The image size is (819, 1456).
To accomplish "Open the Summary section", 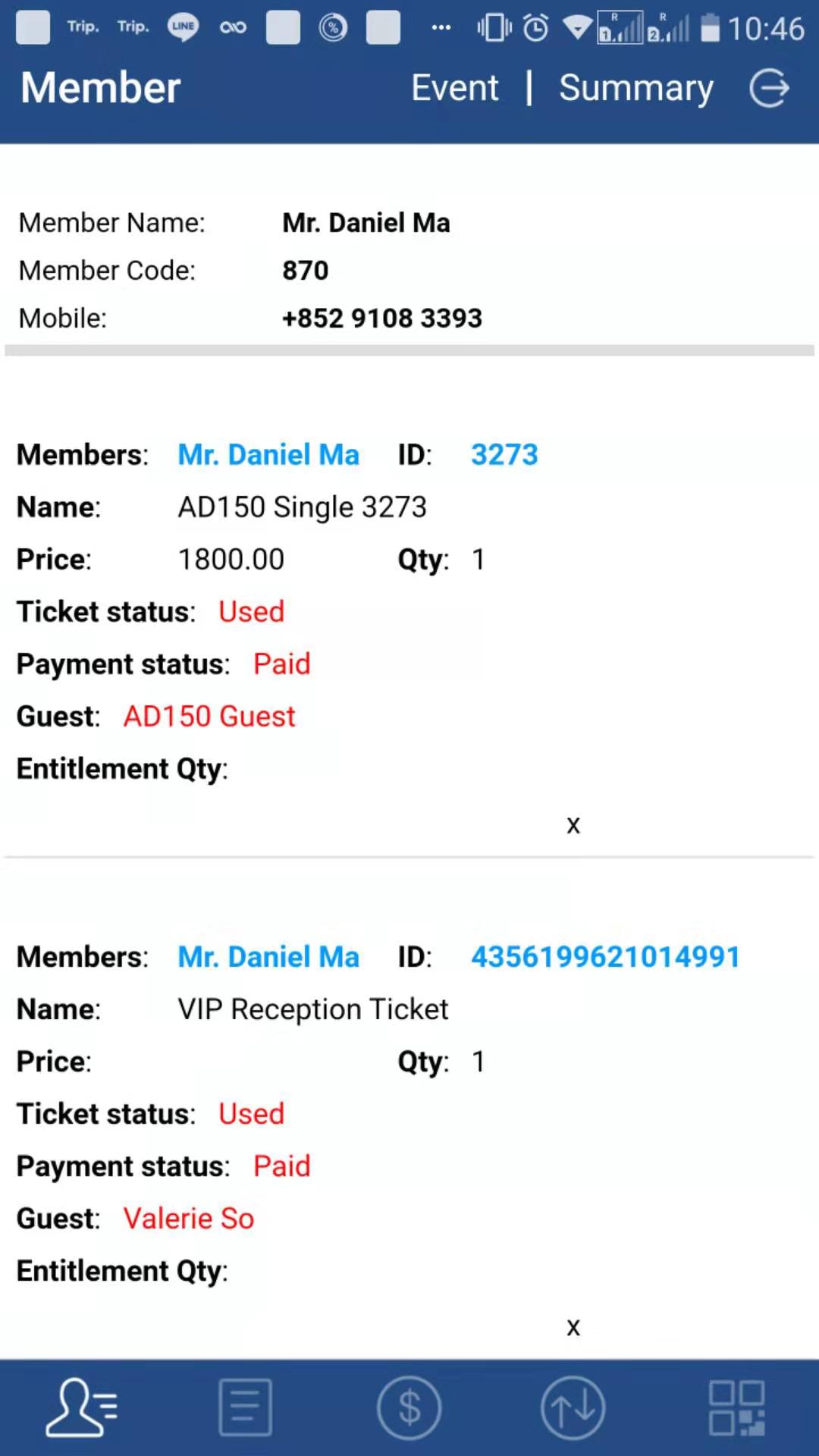I will pyautogui.click(x=636, y=89).
